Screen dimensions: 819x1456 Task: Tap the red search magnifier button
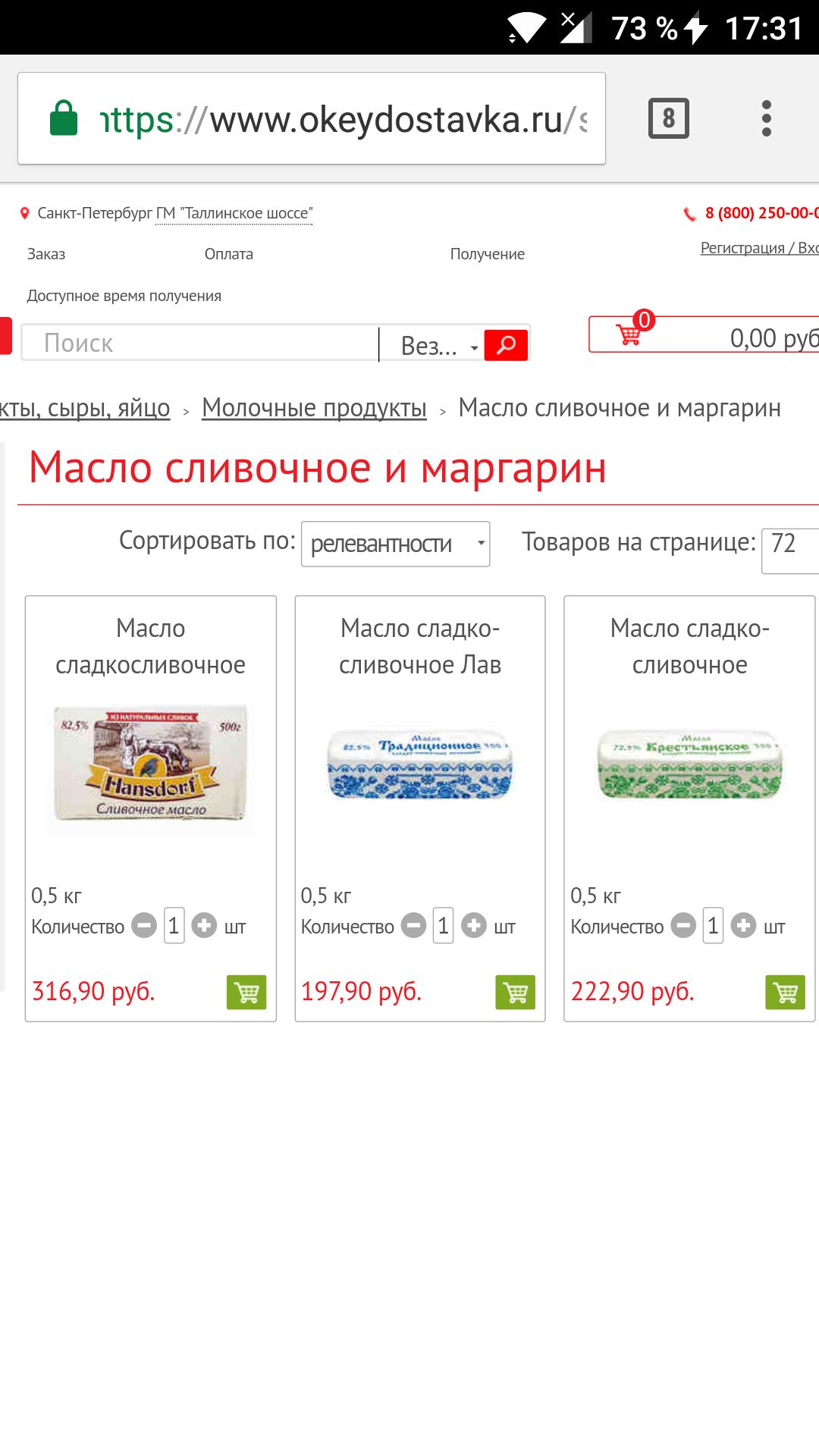coord(506,345)
